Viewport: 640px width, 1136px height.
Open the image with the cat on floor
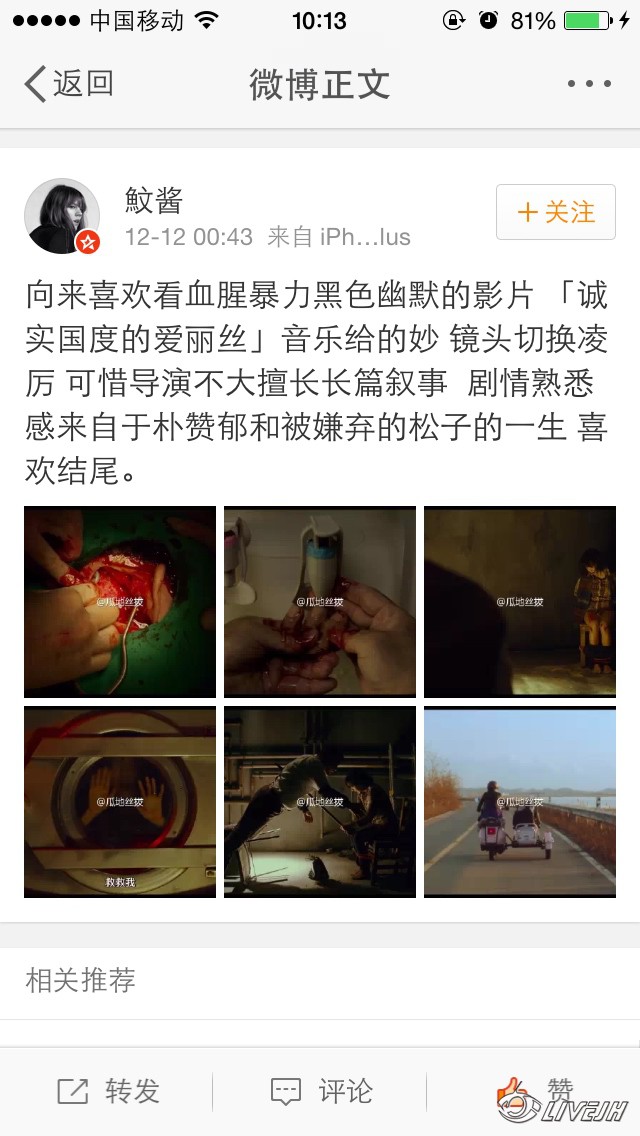pos(320,801)
